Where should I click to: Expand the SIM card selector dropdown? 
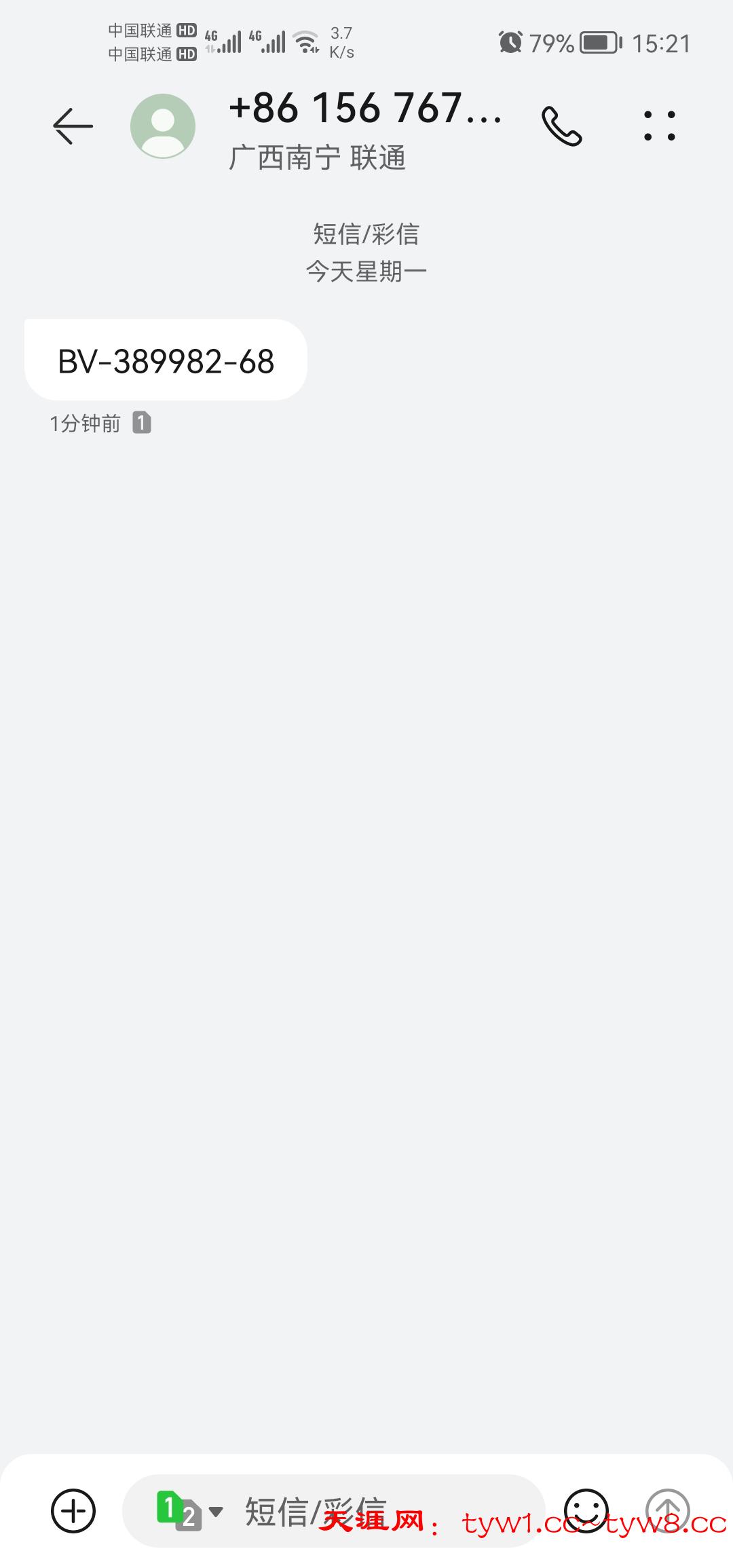(x=190, y=1510)
